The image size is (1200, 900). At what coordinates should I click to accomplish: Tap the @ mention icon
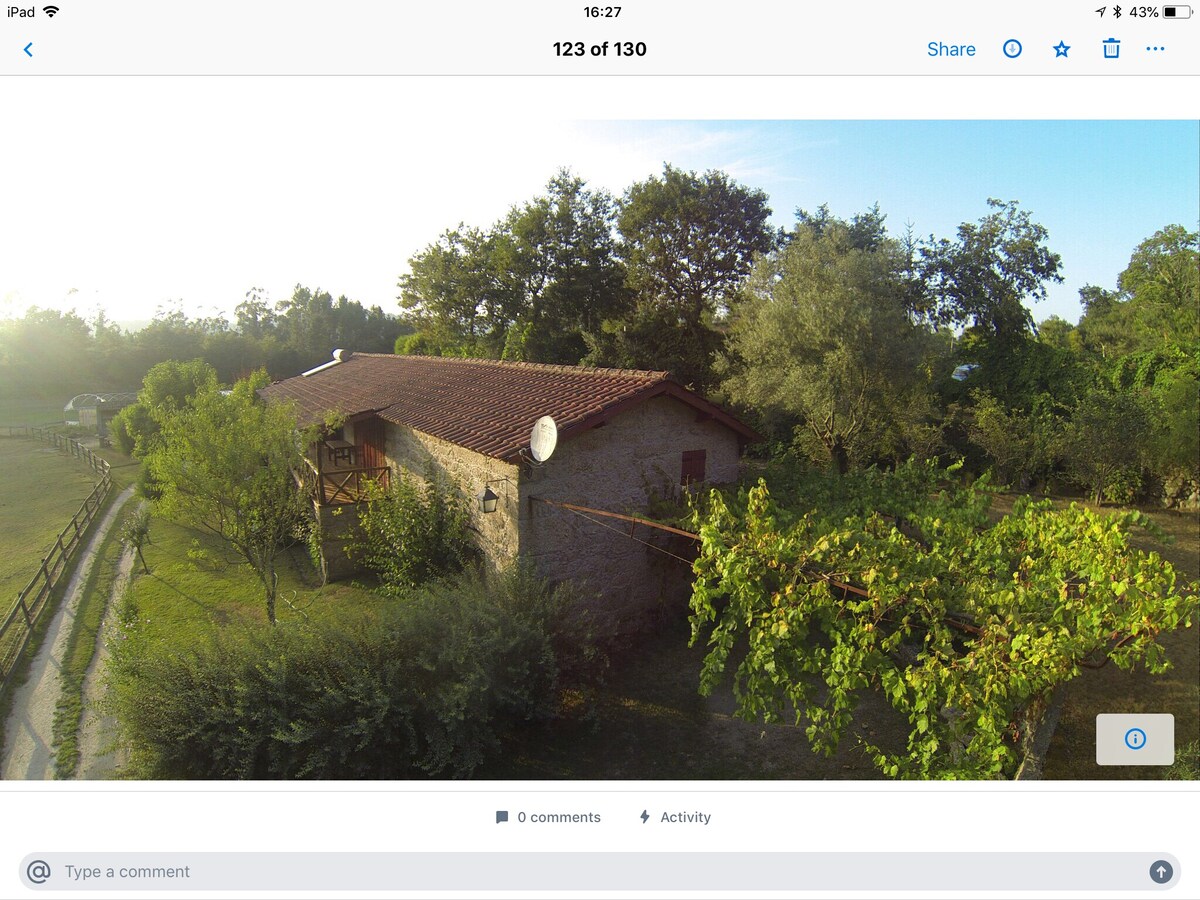38,872
